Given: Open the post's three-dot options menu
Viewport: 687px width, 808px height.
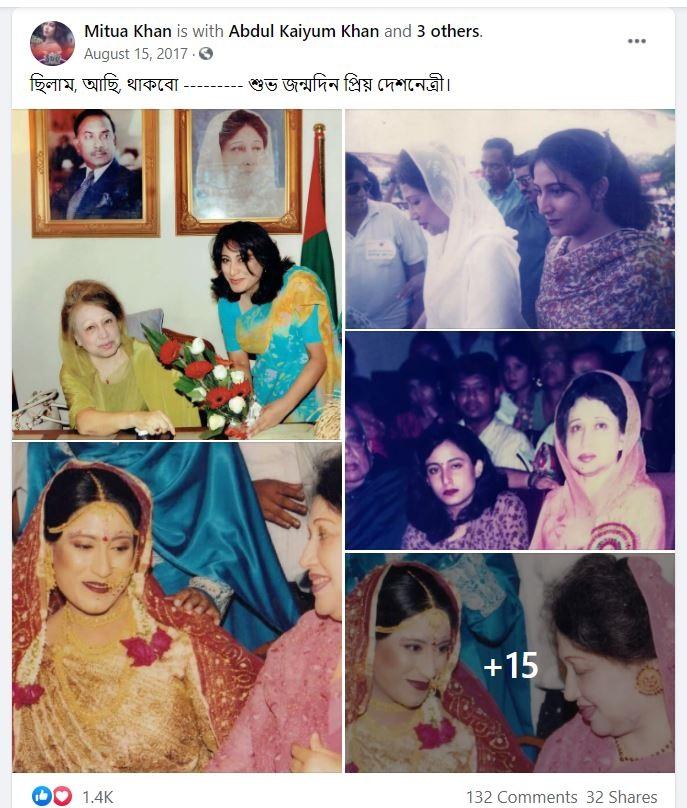Looking at the screenshot, I should (x=637, y=41).
